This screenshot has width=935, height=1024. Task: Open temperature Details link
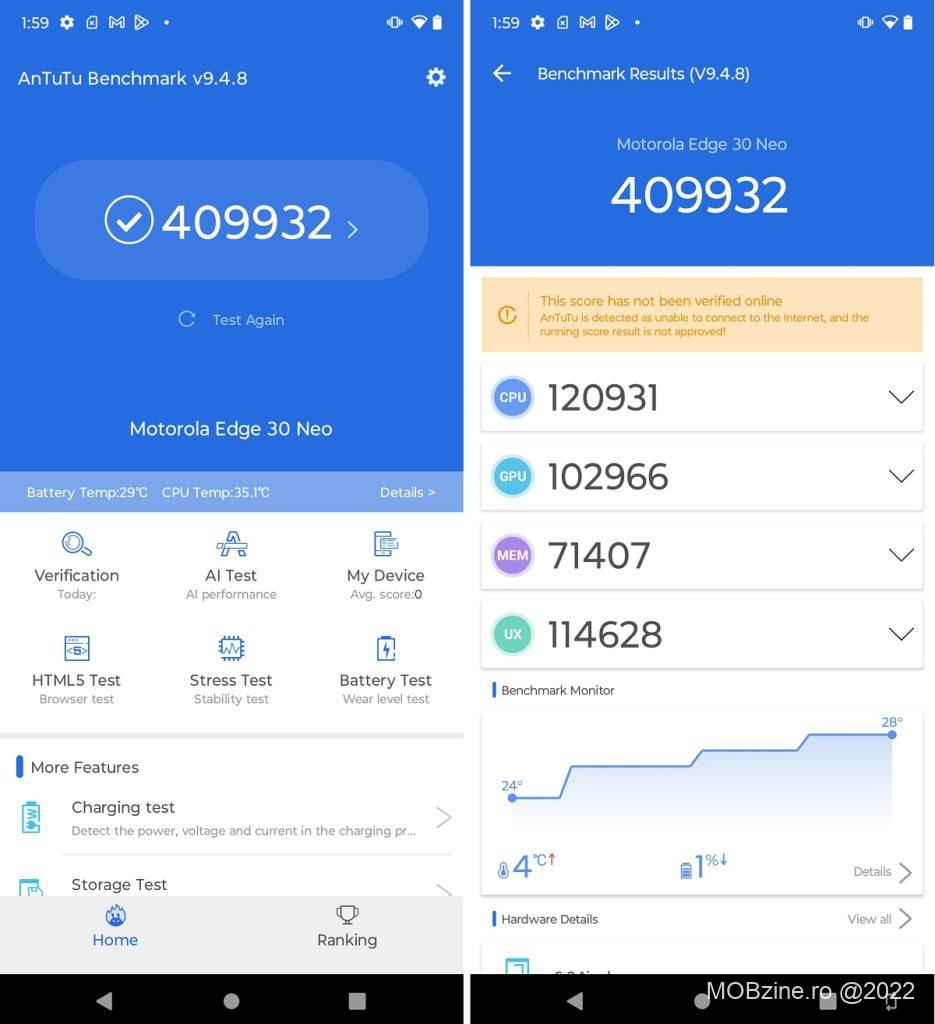pos(407,492)
